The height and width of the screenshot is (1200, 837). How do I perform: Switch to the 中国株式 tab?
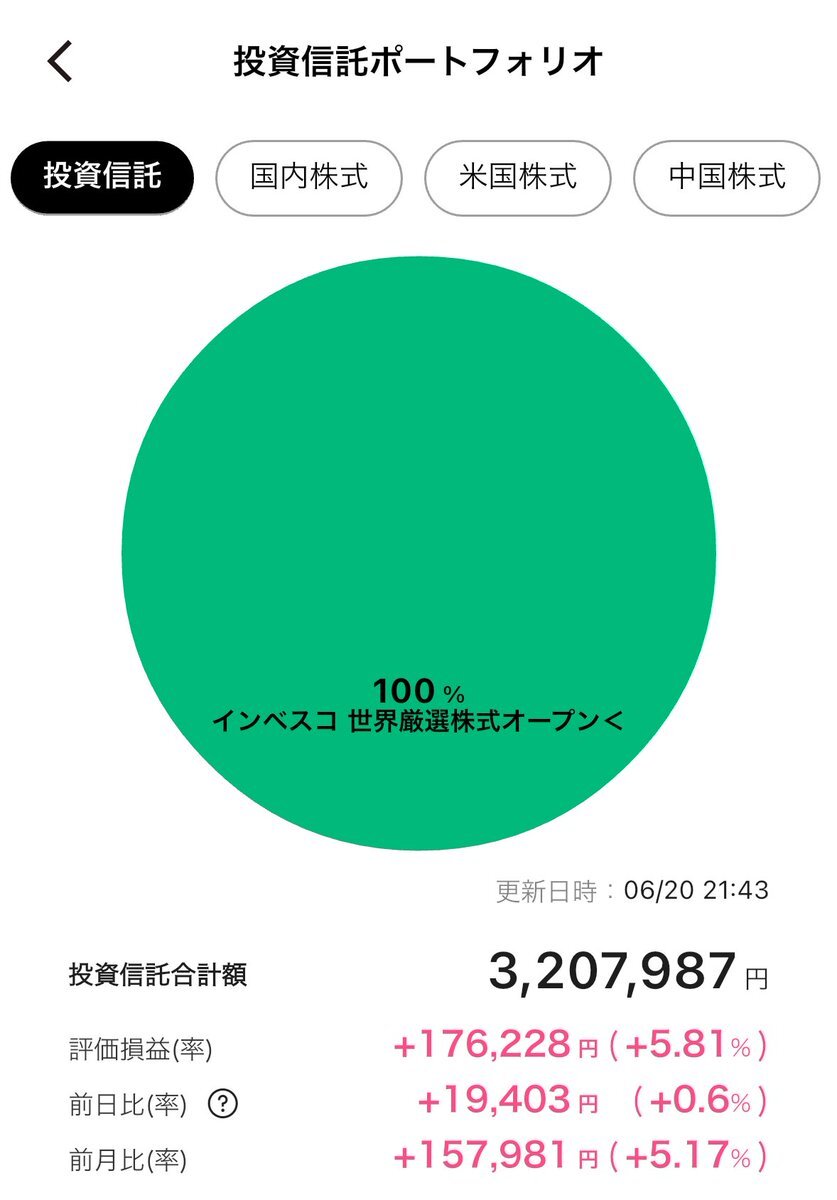(726, 177)
